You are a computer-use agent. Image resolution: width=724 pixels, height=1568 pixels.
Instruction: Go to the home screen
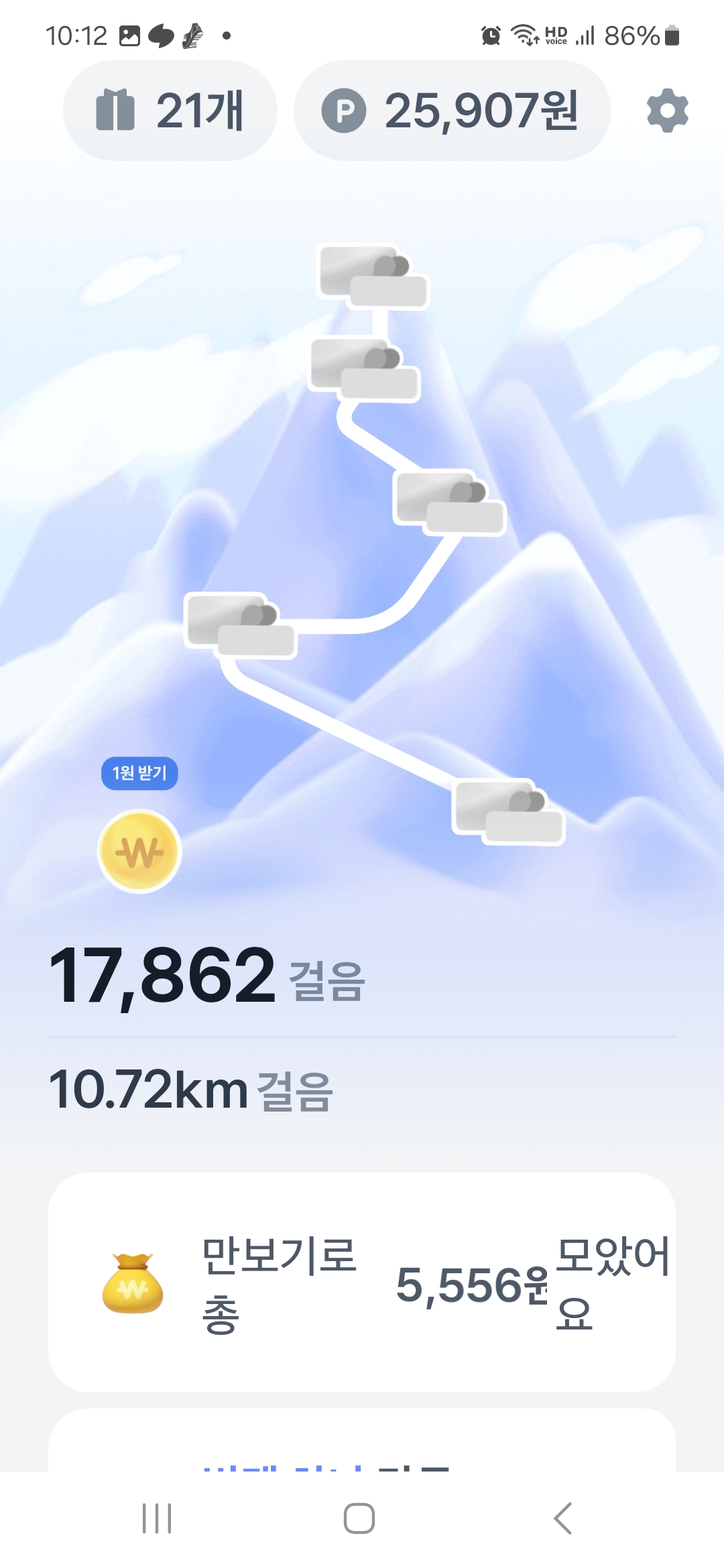tap(359, 1518)
